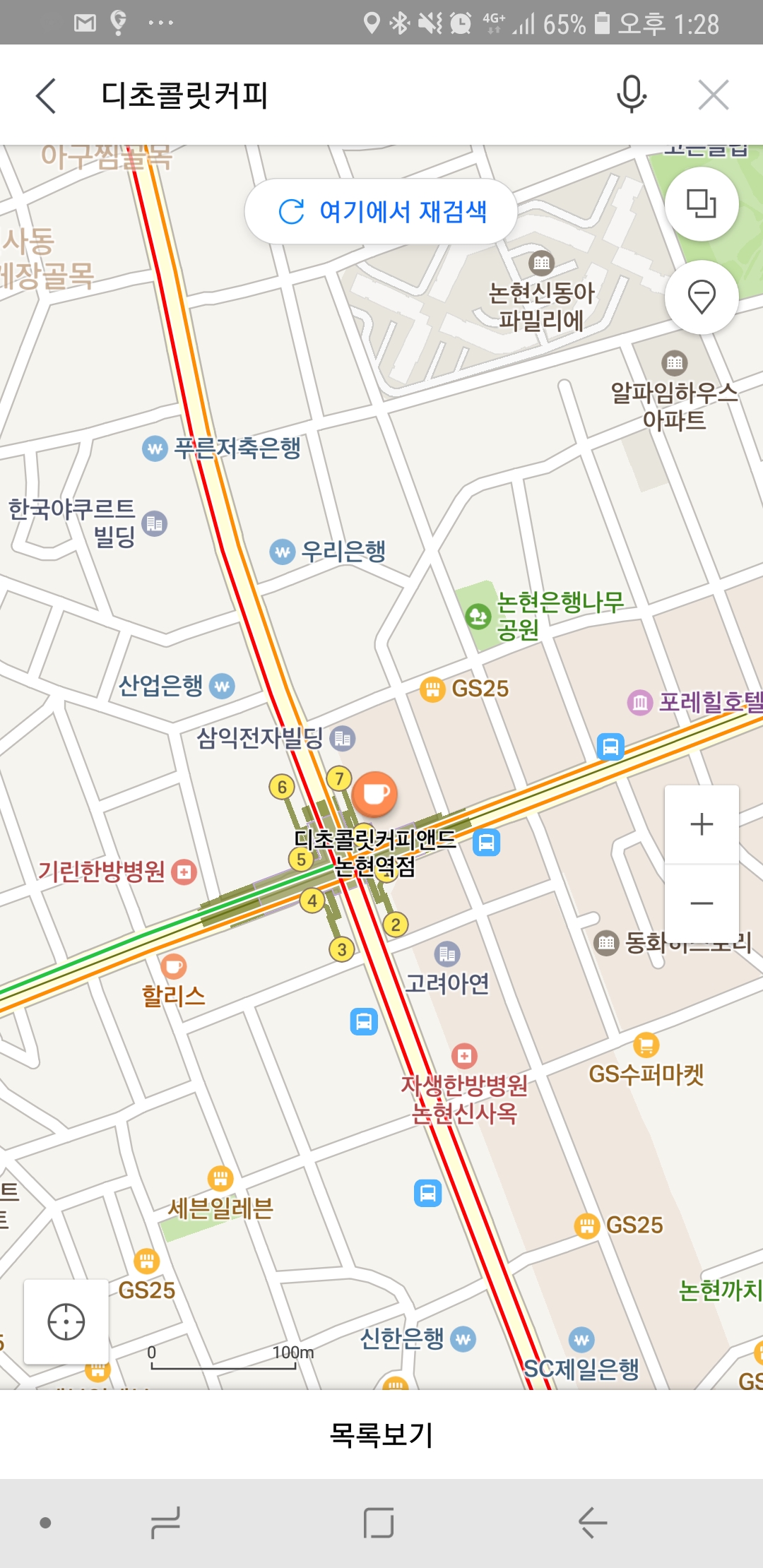Image resolution: width=763 pixels, height=1568 pixels.
Task: Open 기린한방병원 hospital marker
Action: (184, 872)
